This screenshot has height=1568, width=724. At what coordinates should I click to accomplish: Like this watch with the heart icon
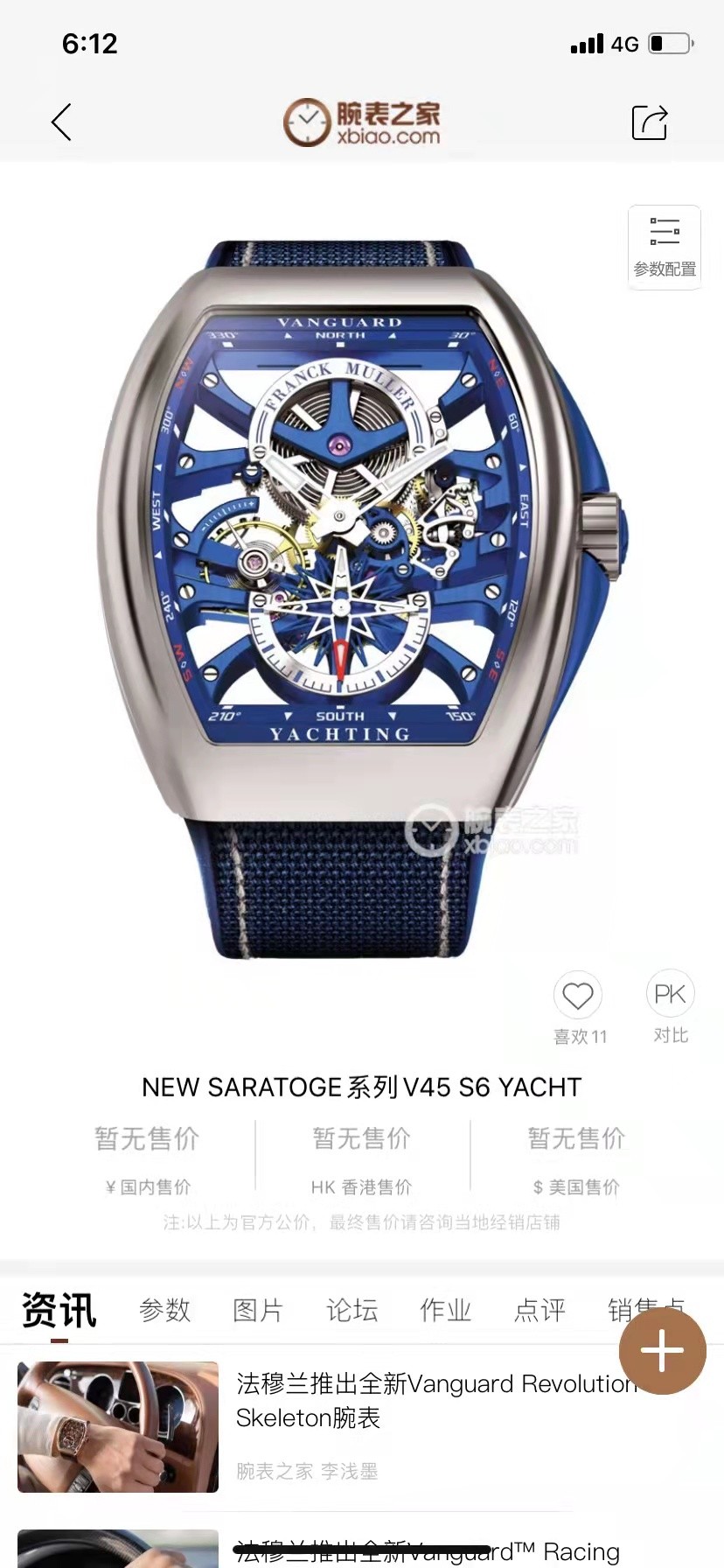click(x=578, y=996)
